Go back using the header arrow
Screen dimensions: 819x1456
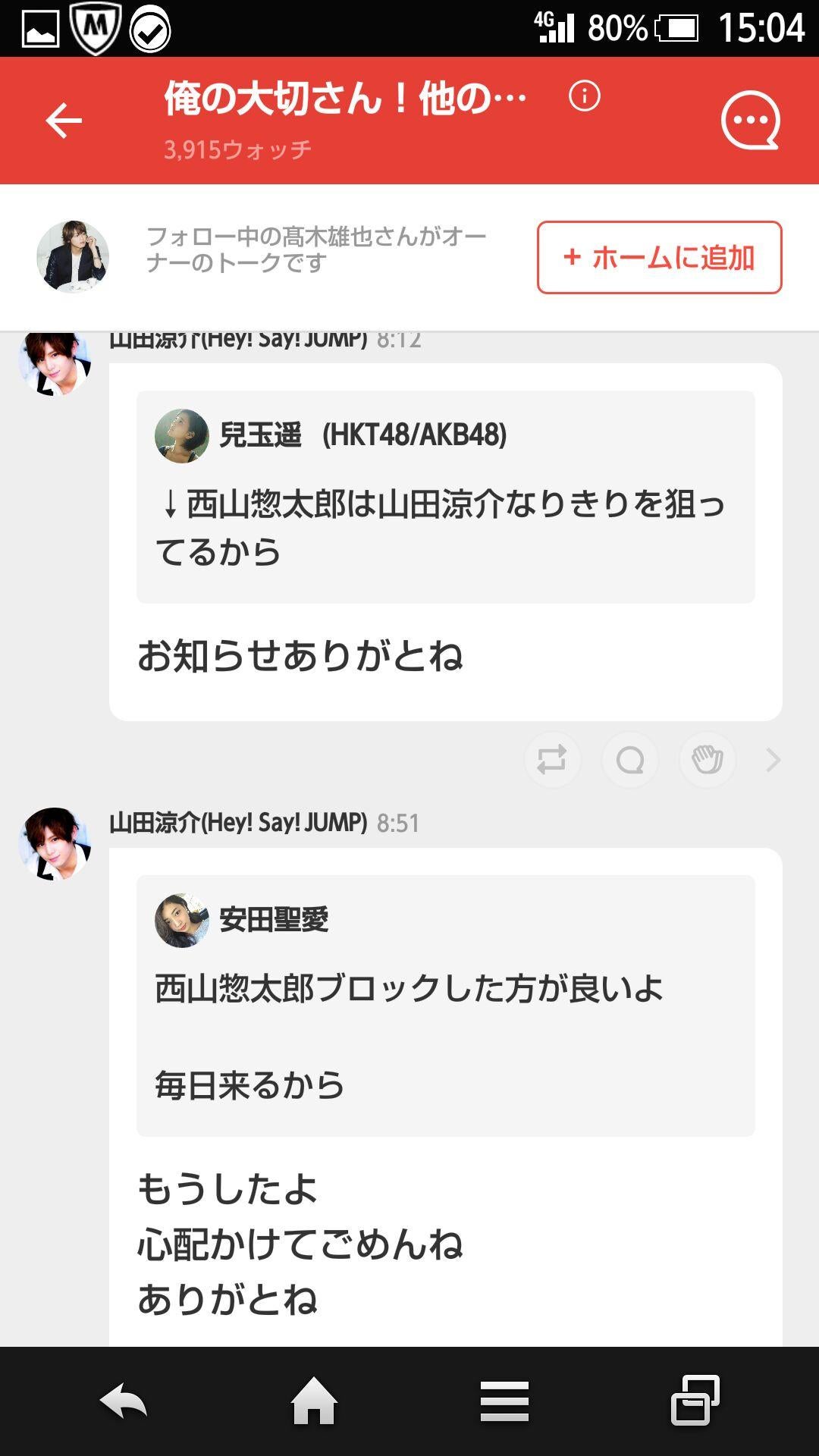click(x=64, y=118)
